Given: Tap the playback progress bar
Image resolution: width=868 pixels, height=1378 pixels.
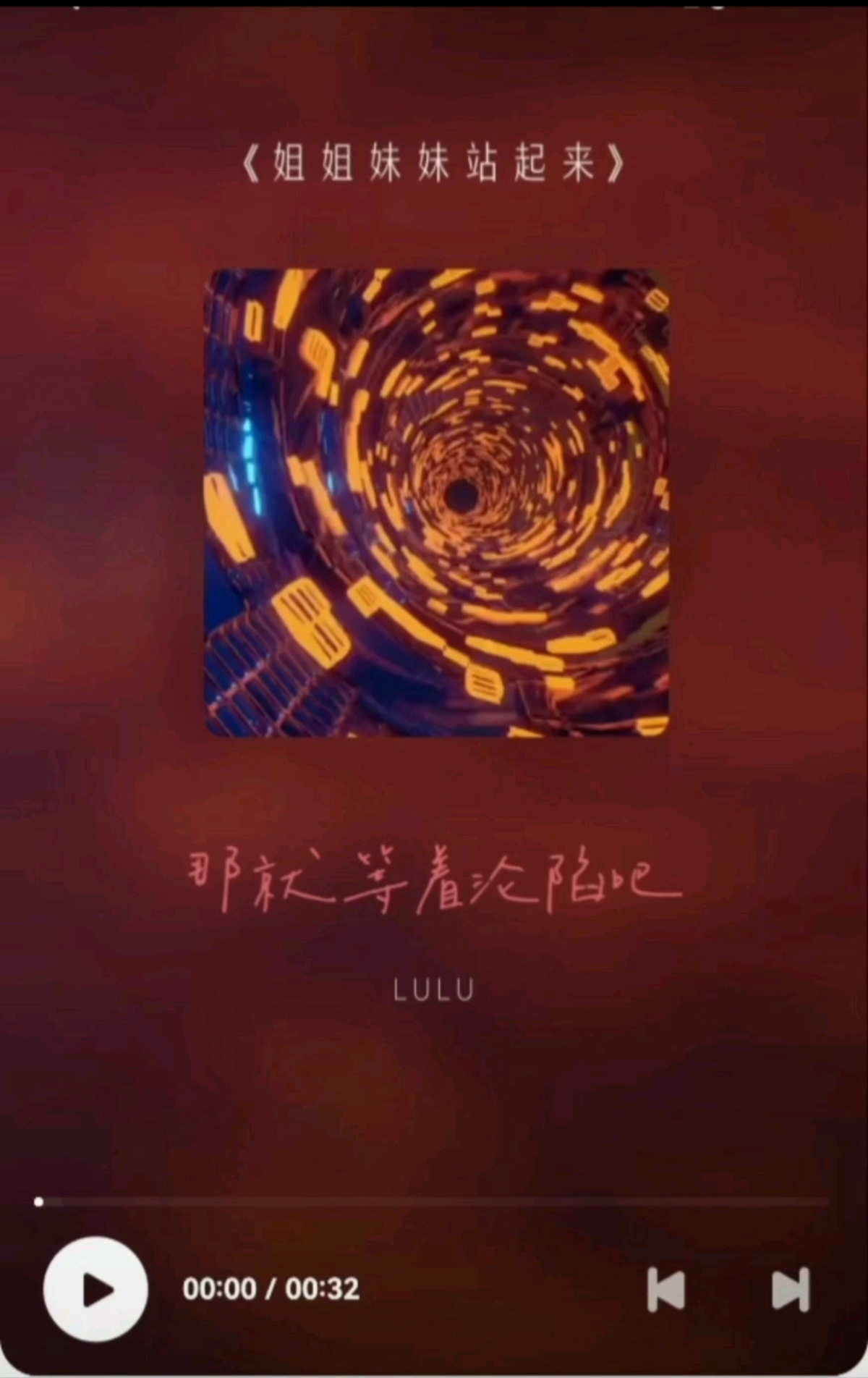Looking at the screenshot, I should 434,1202.
